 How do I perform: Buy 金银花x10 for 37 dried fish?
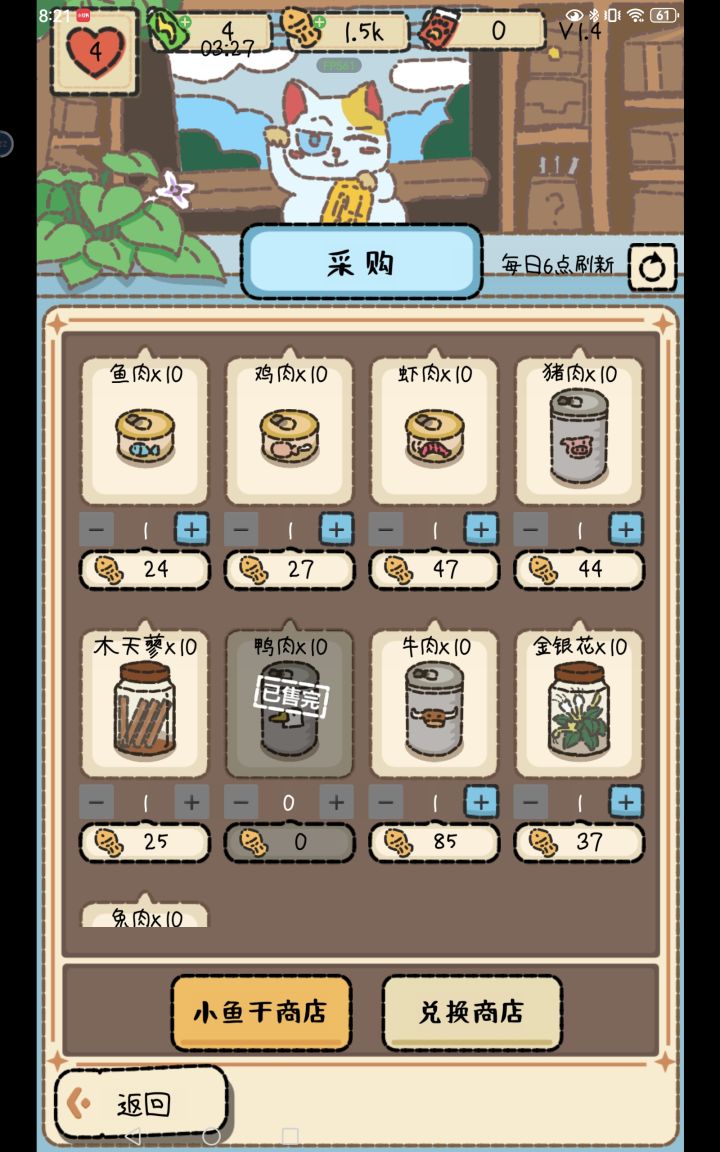coord(578,843)
